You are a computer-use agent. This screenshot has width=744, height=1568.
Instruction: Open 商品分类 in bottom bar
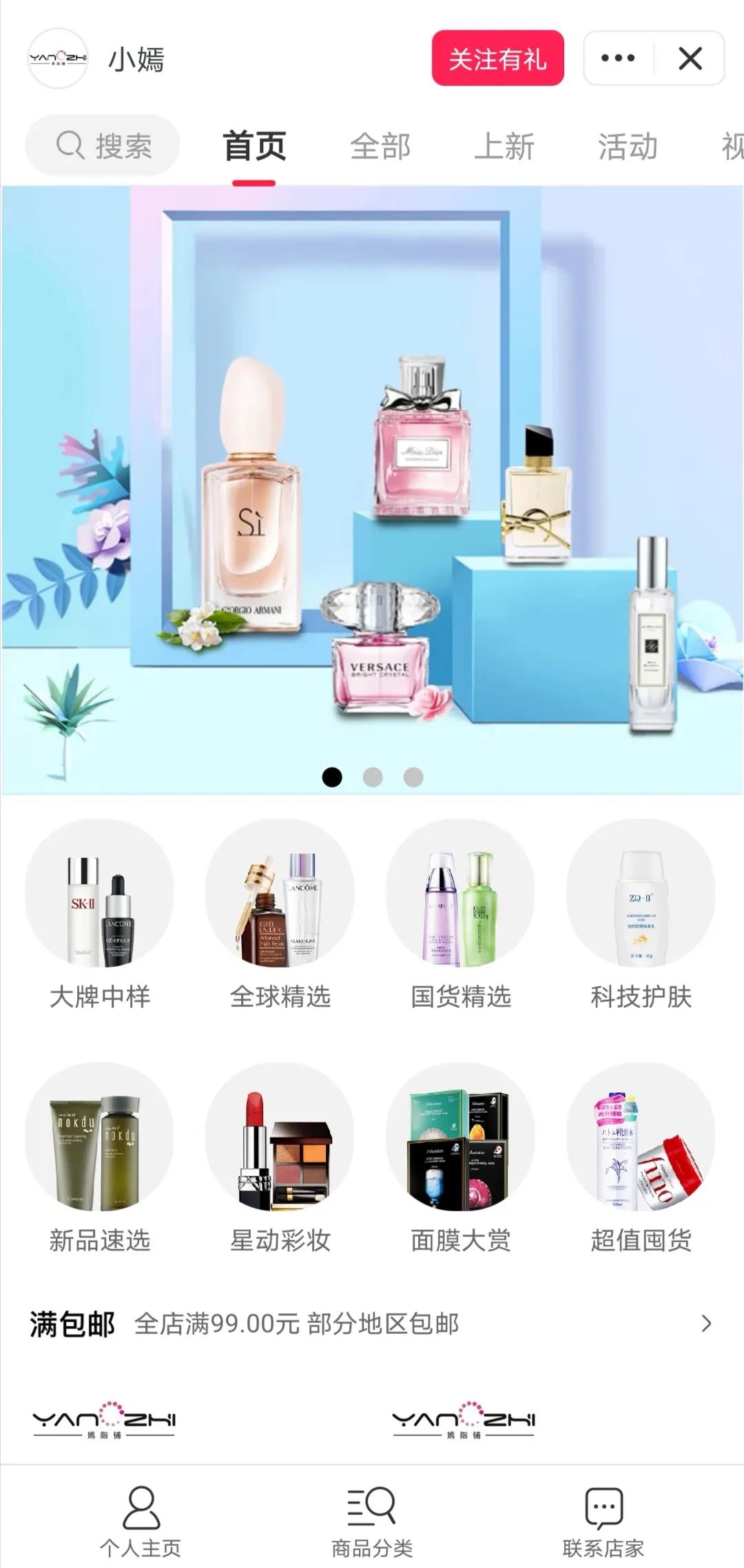point(372,1520)
